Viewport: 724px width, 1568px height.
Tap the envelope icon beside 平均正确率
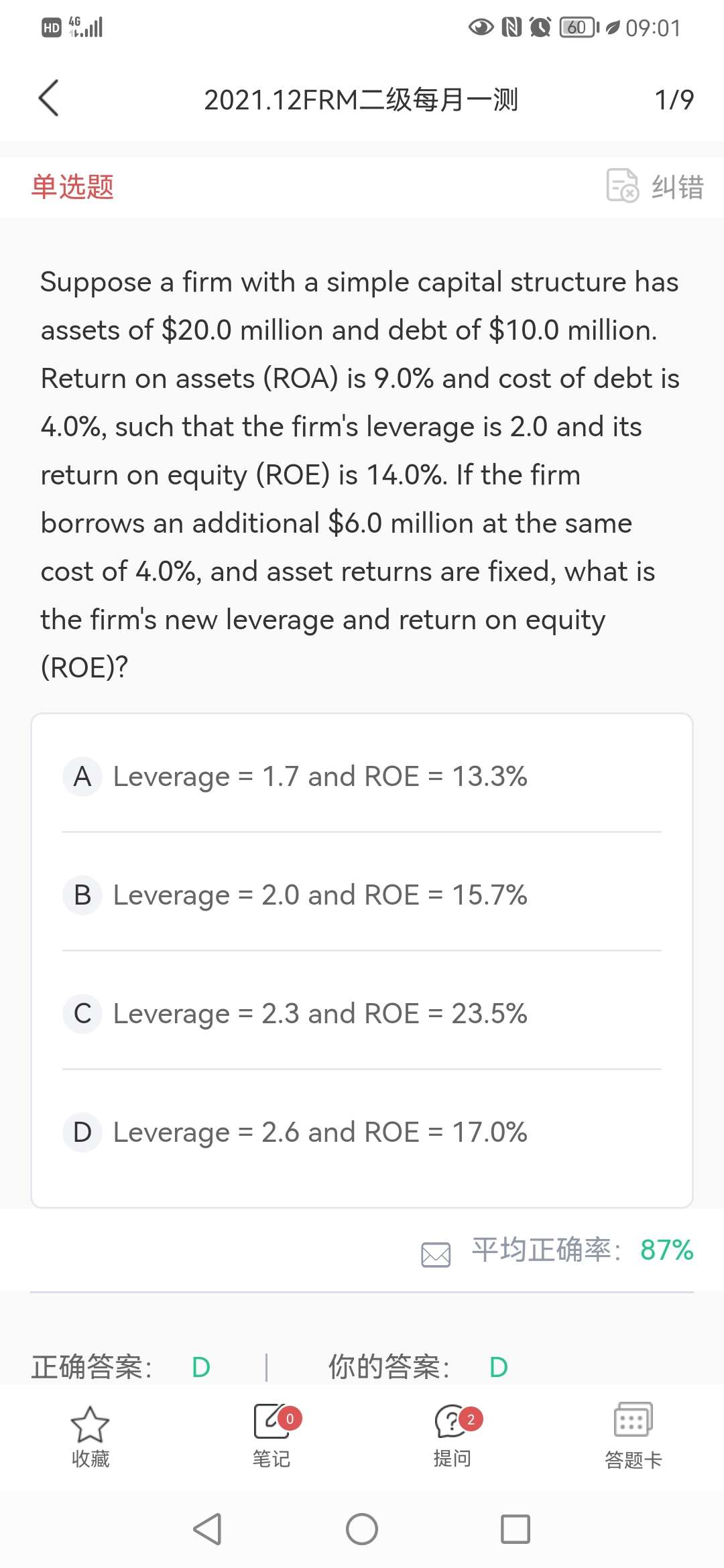click(x=436, y=1254)
